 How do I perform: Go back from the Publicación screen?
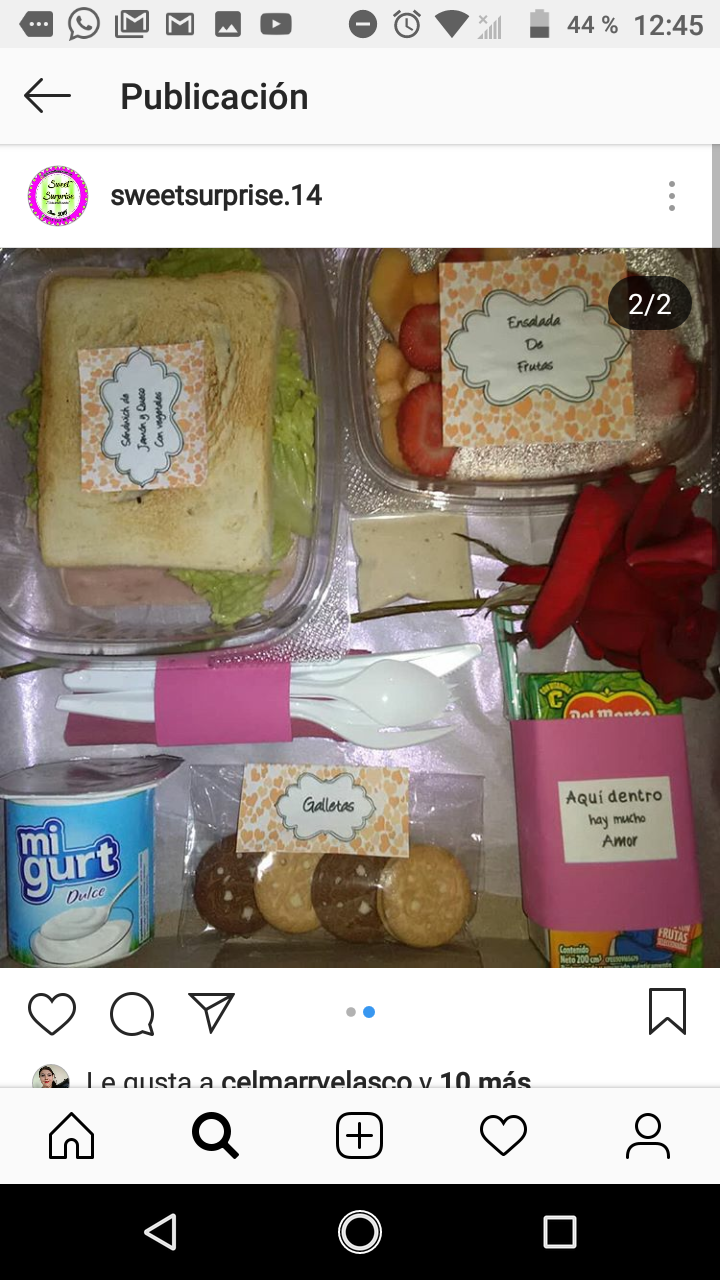(x=47, y=96)
